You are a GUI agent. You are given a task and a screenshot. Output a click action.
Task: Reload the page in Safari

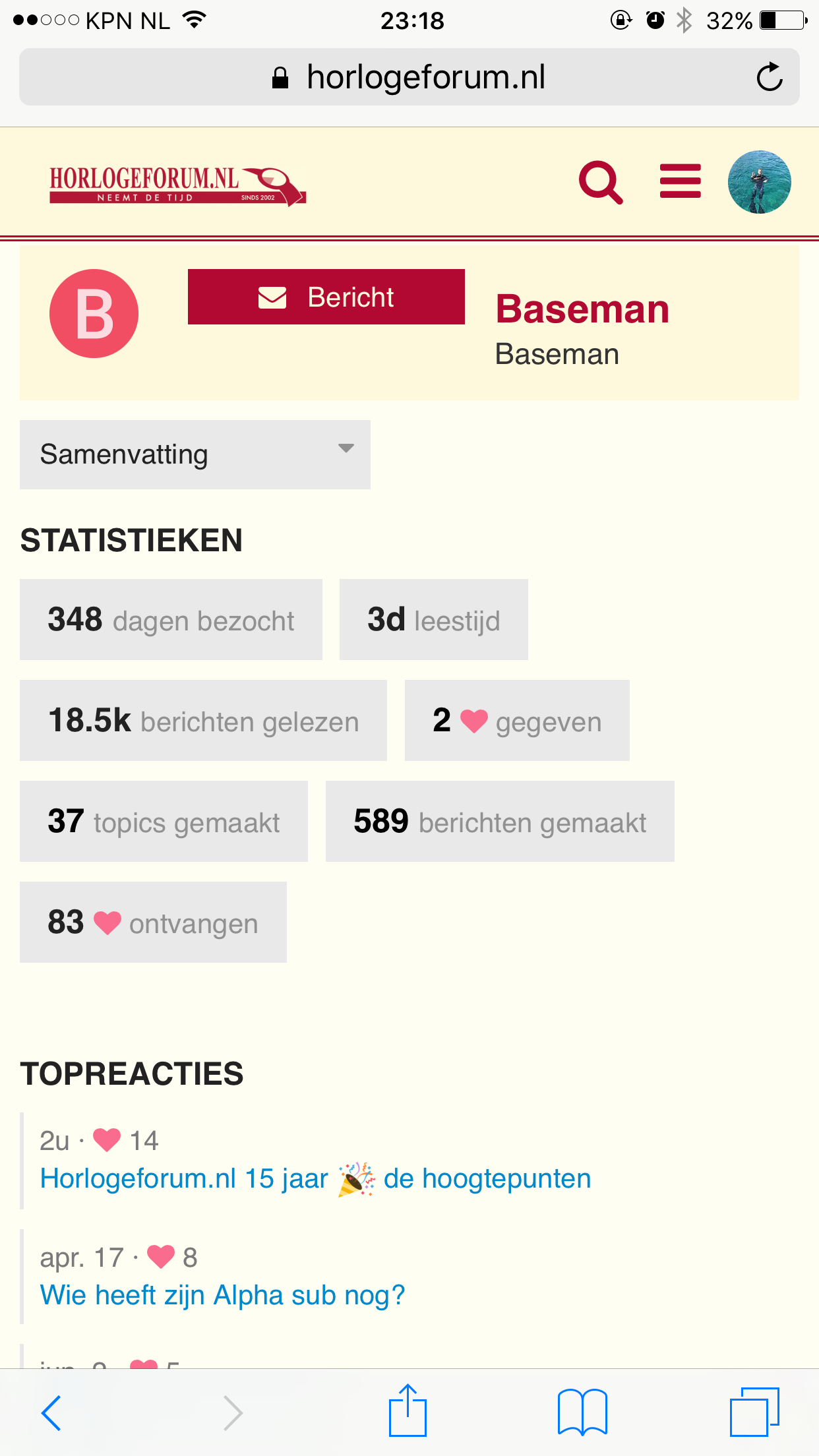(x=769, y=77)
